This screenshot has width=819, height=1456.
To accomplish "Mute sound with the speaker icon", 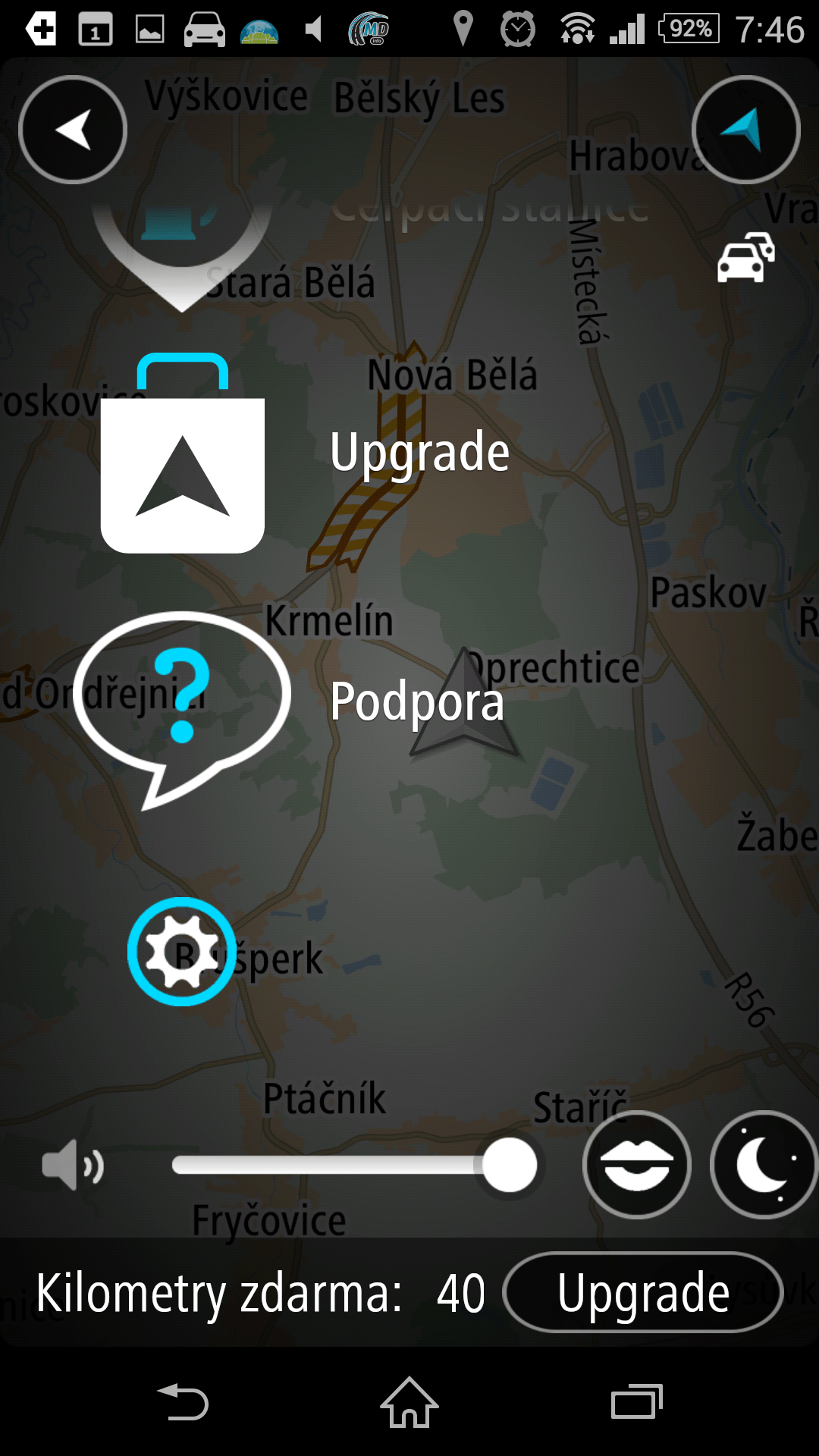I will click(x=73, y=1164).
